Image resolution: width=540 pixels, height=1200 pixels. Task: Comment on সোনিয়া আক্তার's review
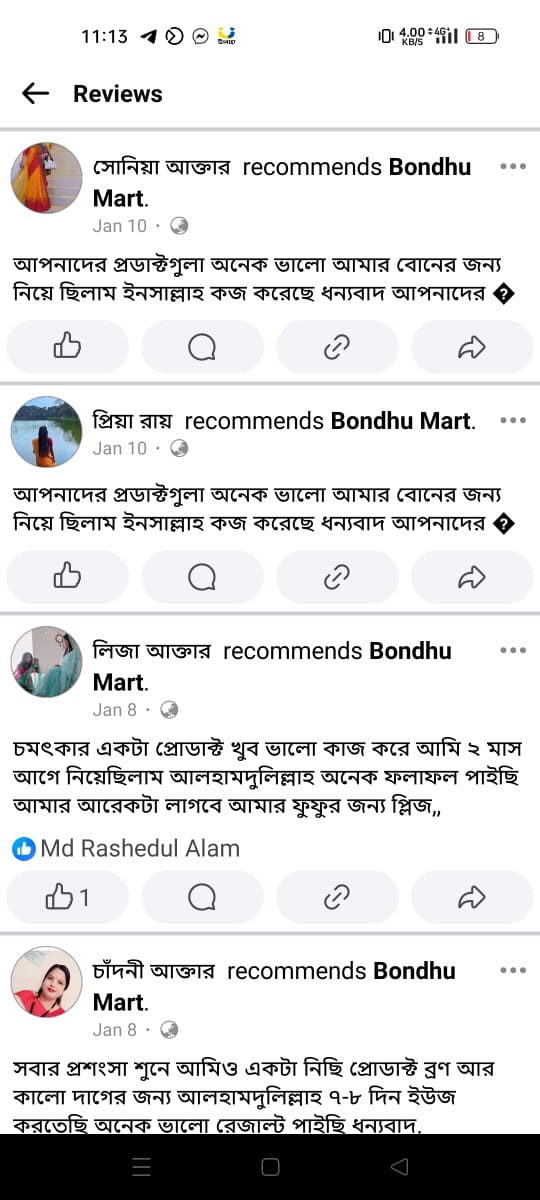pos(202,347)
